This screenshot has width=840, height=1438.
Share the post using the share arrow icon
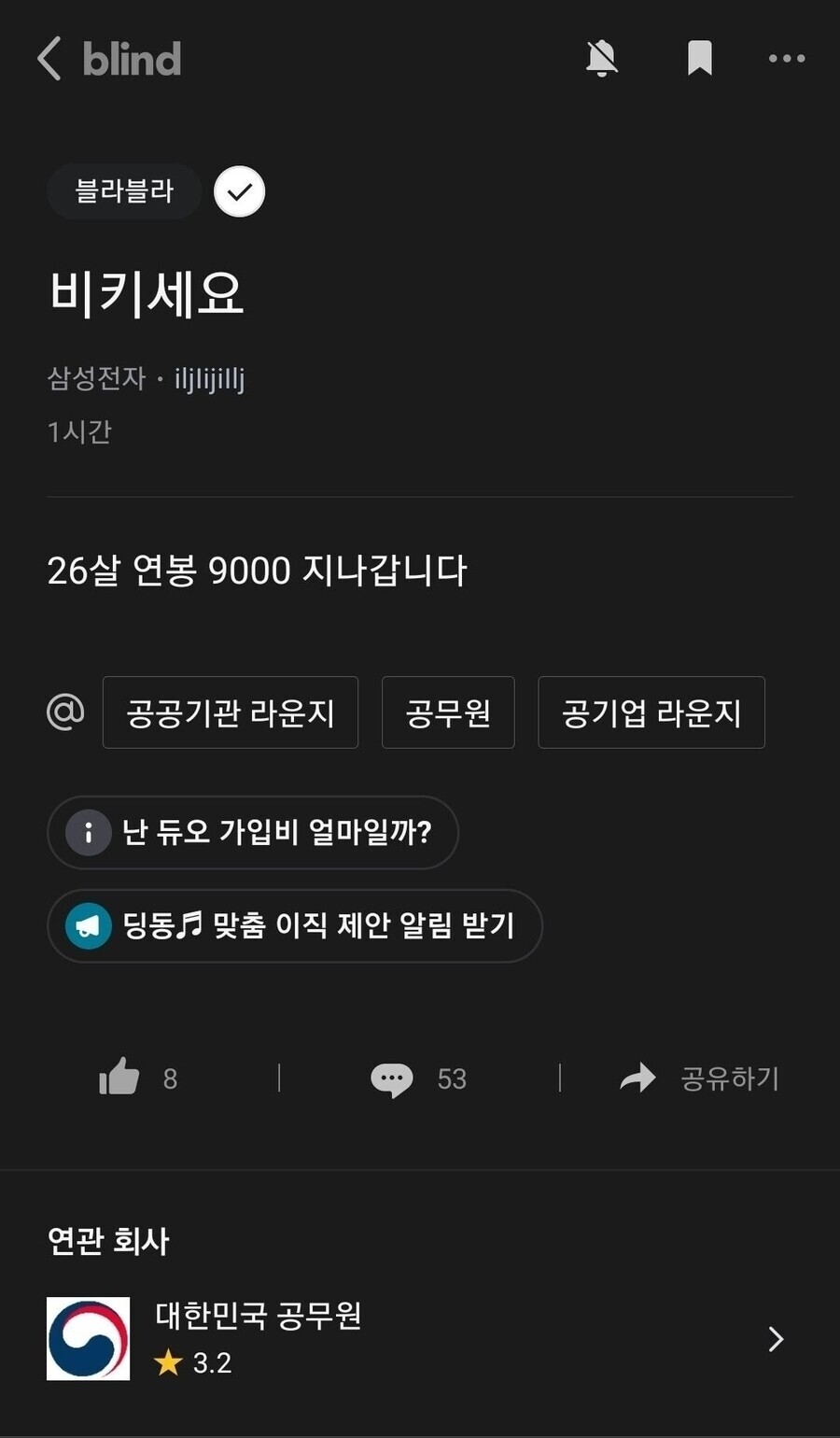tap(638, 1078)
